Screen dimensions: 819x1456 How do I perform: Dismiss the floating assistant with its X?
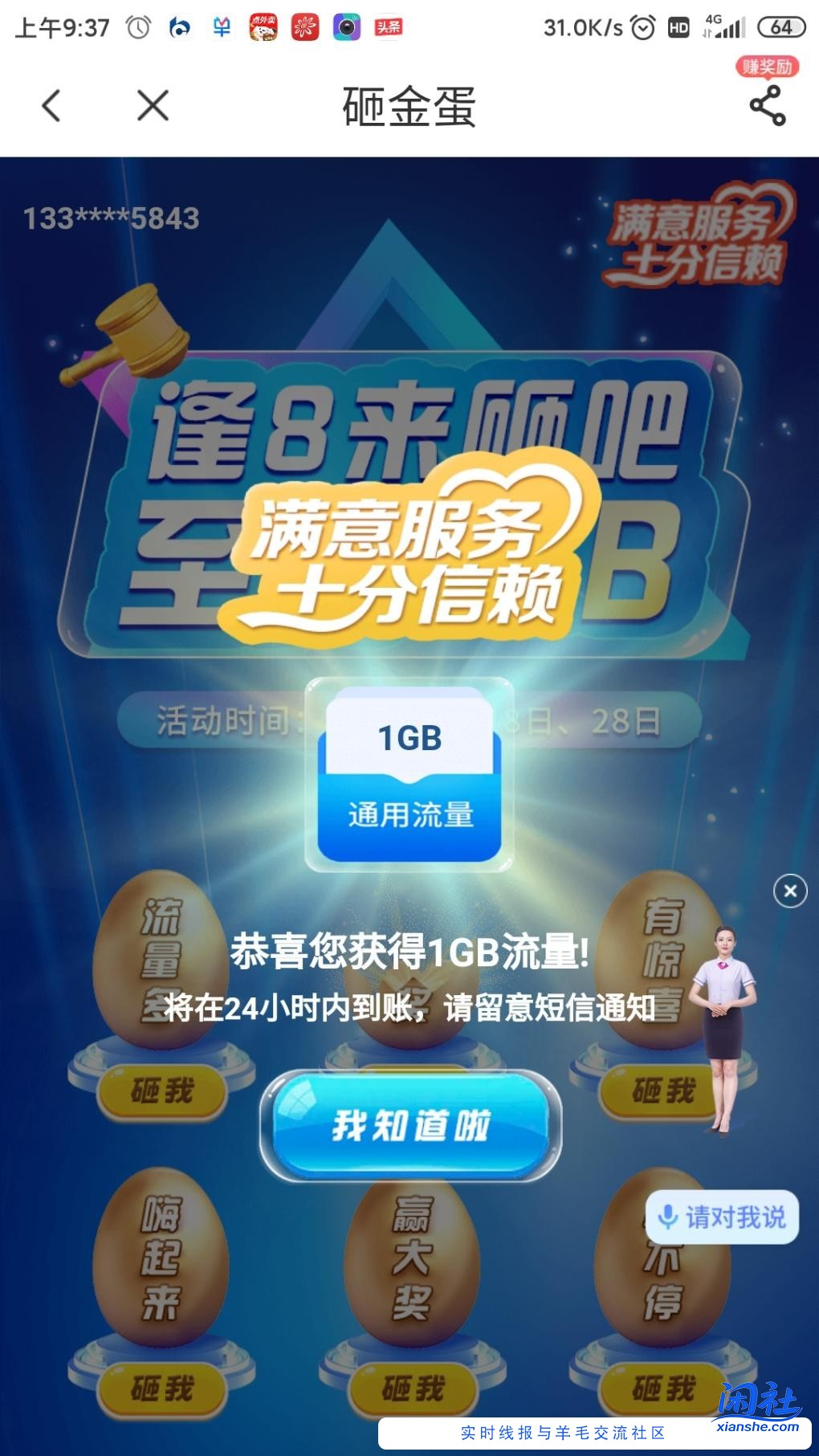click(x=790, y=891)
